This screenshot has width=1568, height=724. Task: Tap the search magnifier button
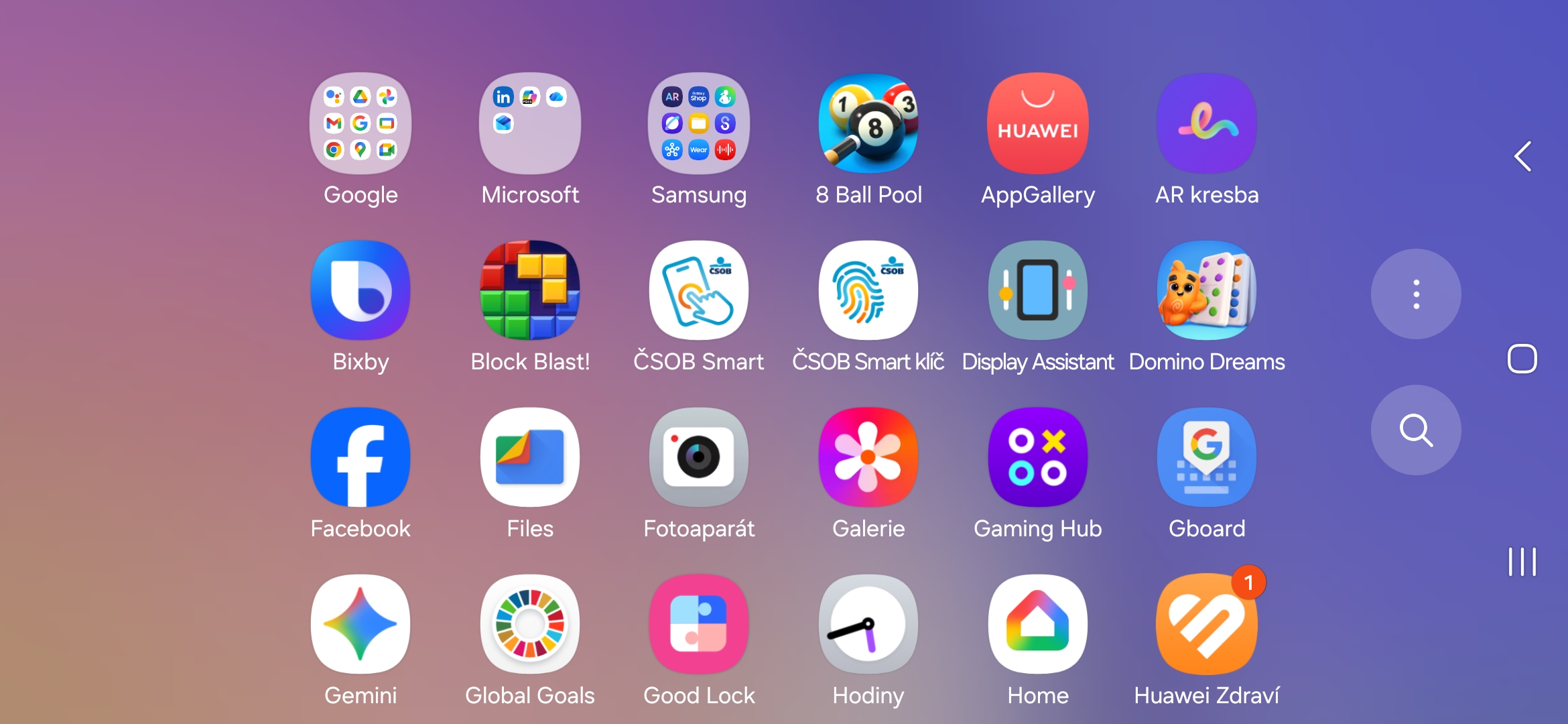(x=1415, y=430)
